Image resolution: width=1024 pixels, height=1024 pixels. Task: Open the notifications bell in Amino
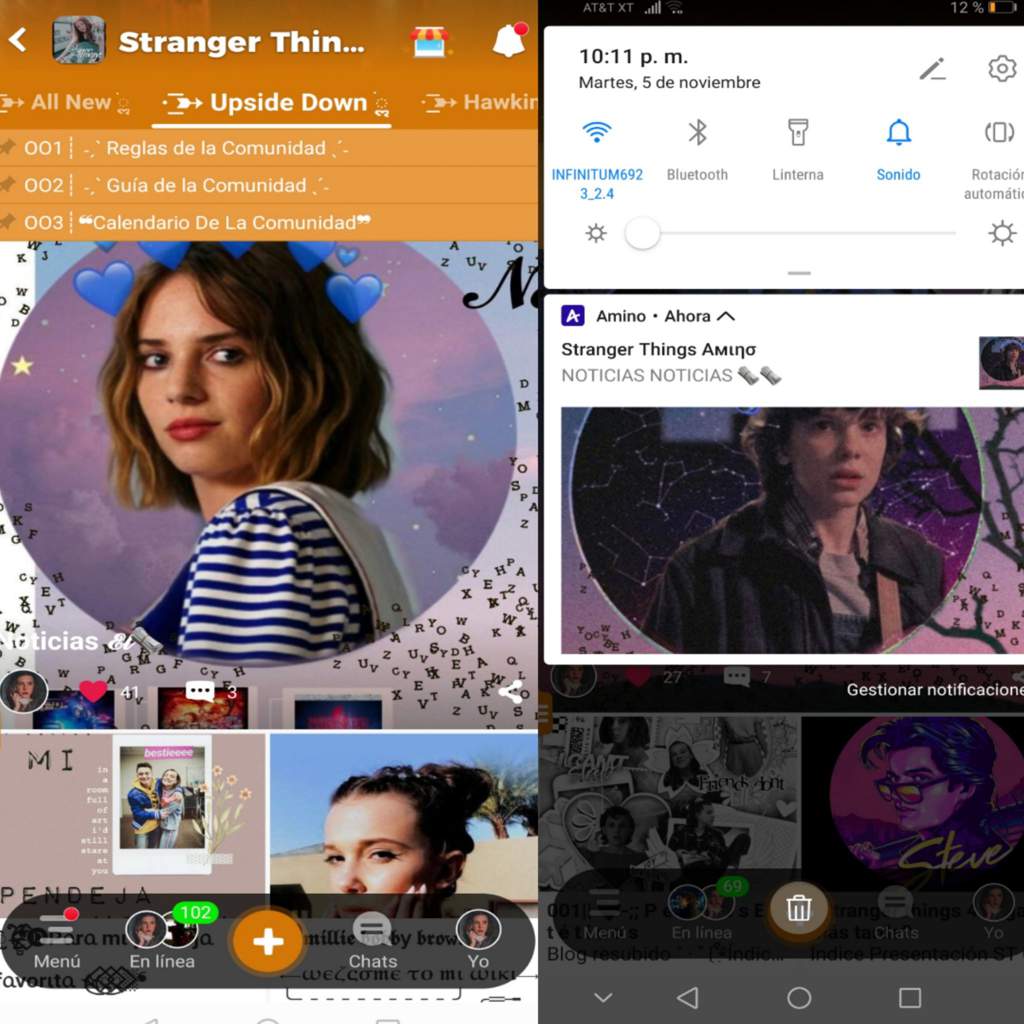click(508, 42)
